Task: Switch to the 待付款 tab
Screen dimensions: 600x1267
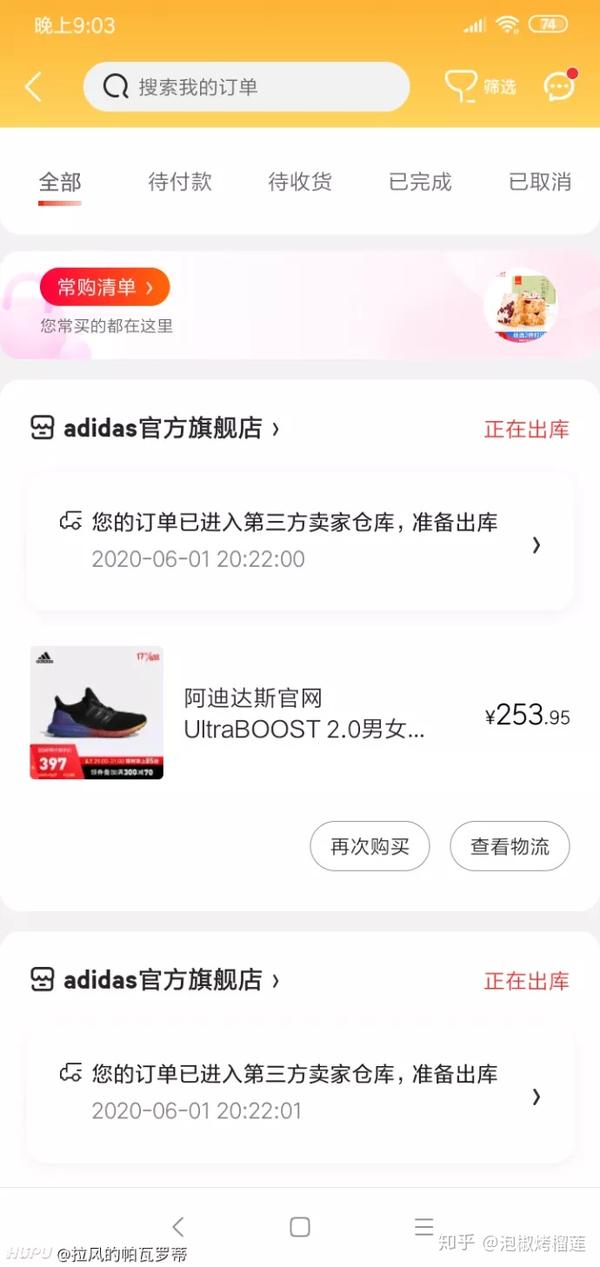Action: pyautogui.click(x=180, y=182)
